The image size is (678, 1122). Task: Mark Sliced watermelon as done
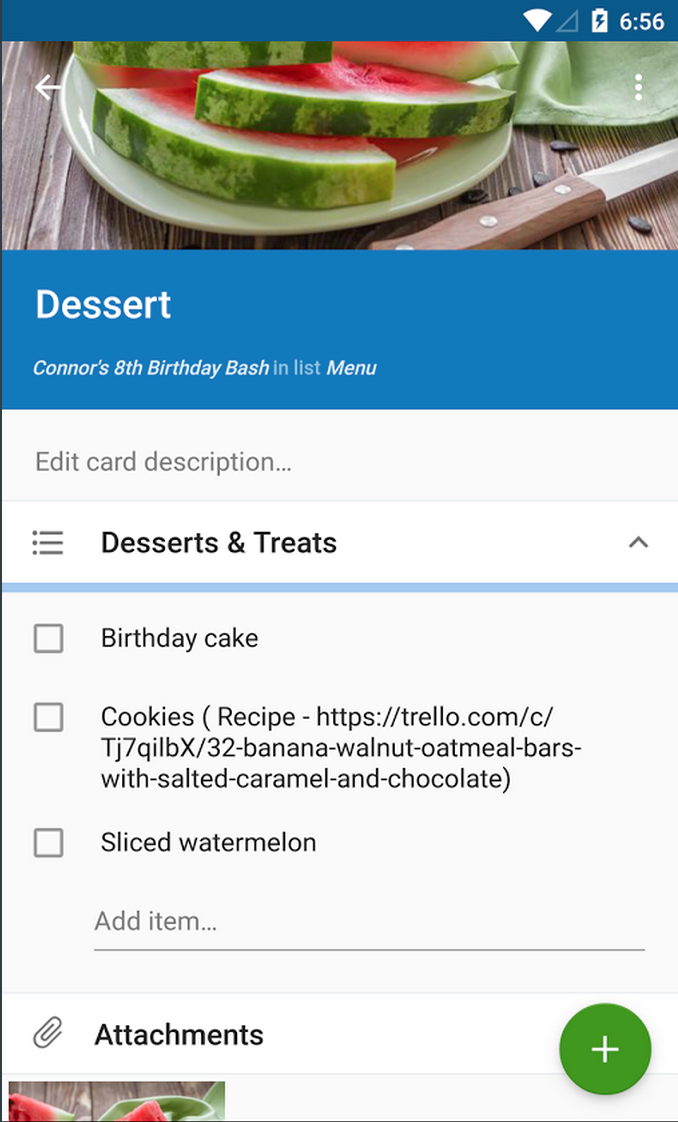(x=49, y=842)
